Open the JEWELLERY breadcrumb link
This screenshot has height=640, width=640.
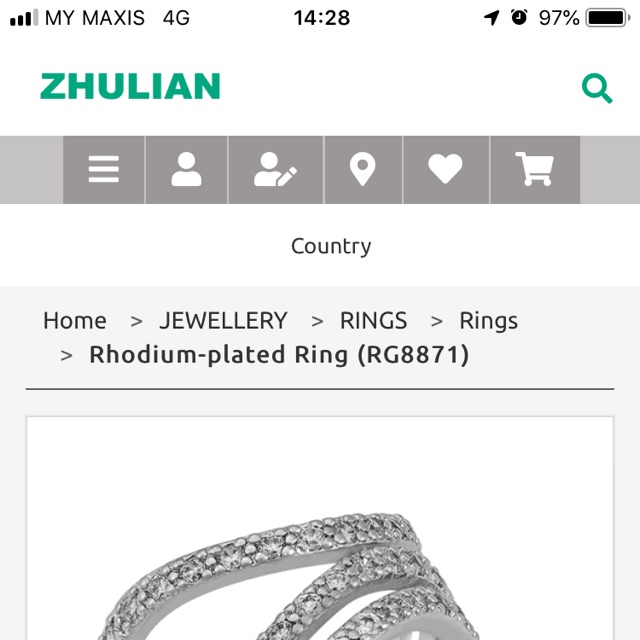click(x=223, y=321)
